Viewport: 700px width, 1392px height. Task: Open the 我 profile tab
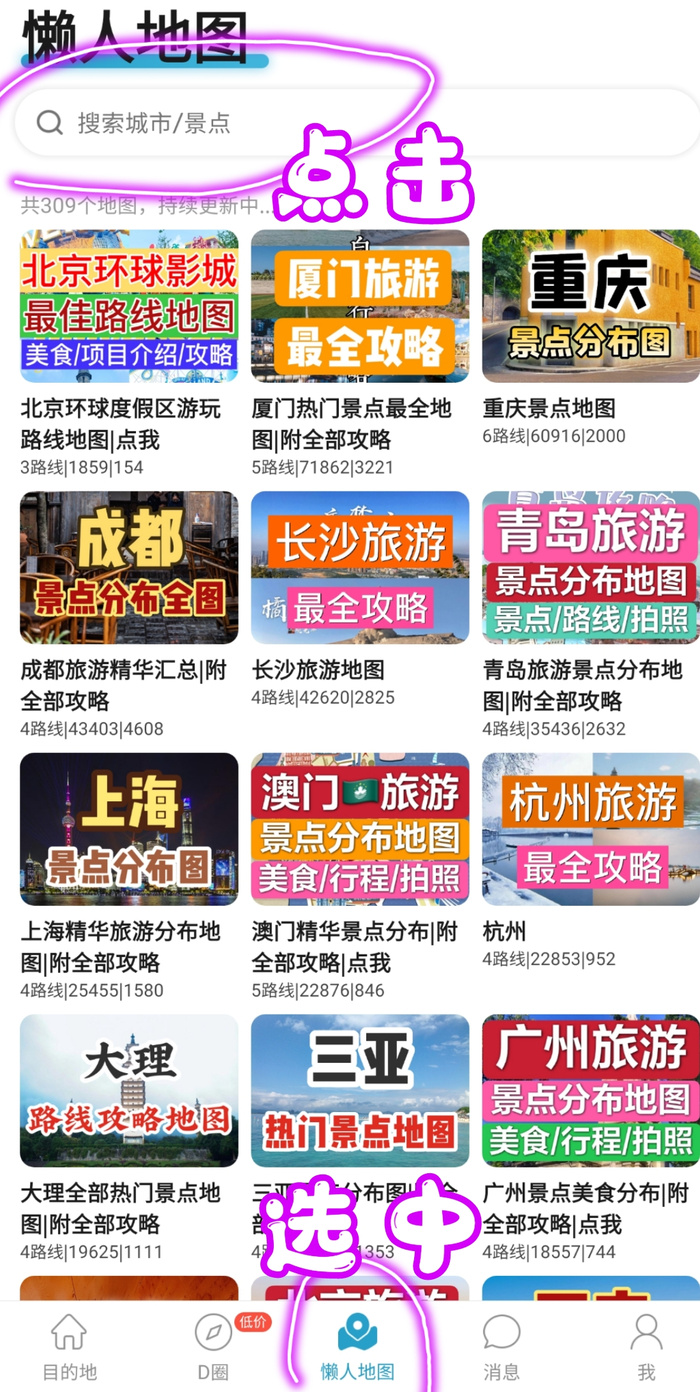tap(646, 1346)
